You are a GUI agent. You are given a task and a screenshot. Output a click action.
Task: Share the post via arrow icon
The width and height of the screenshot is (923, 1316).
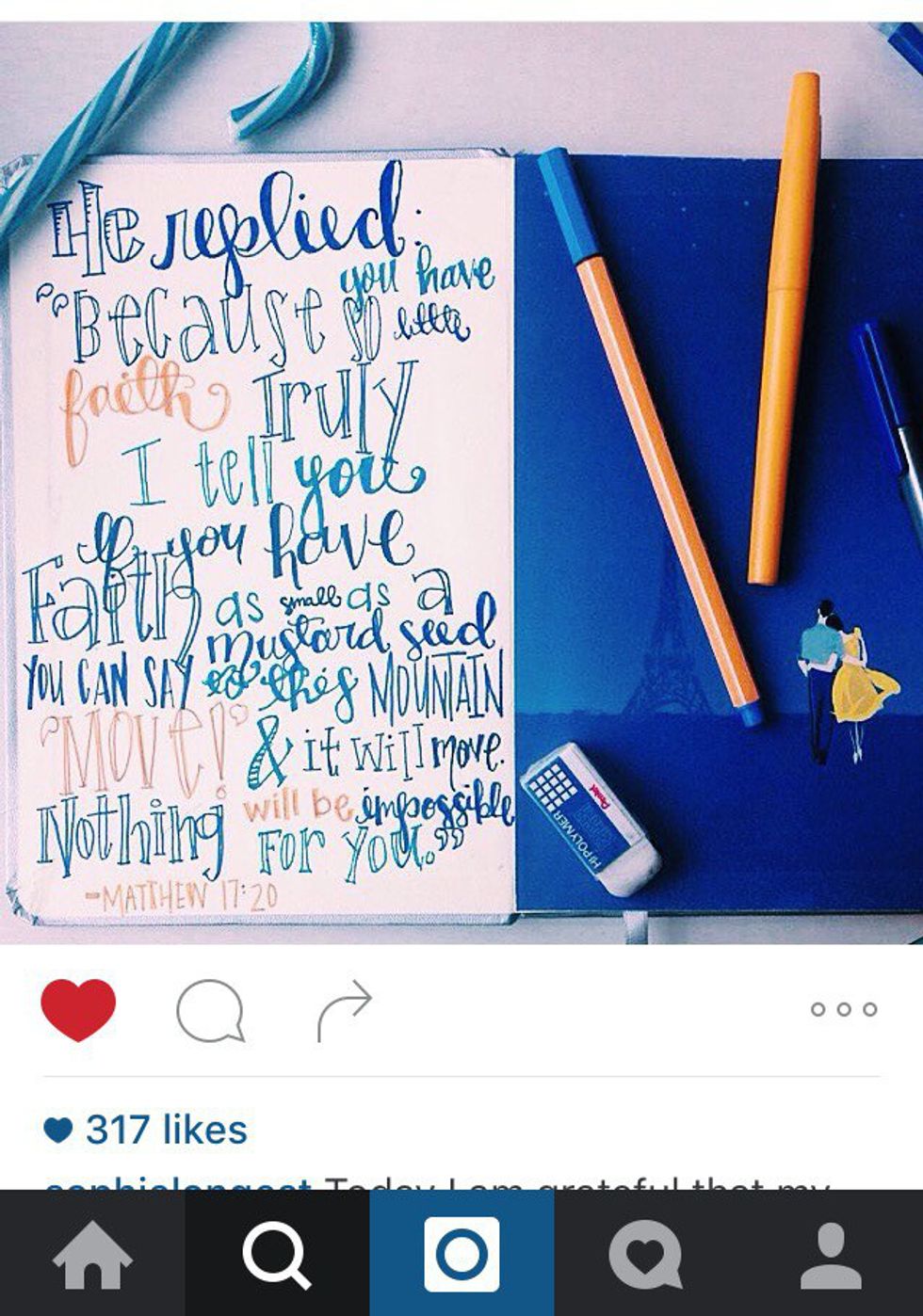click(x=345, y=1010)
